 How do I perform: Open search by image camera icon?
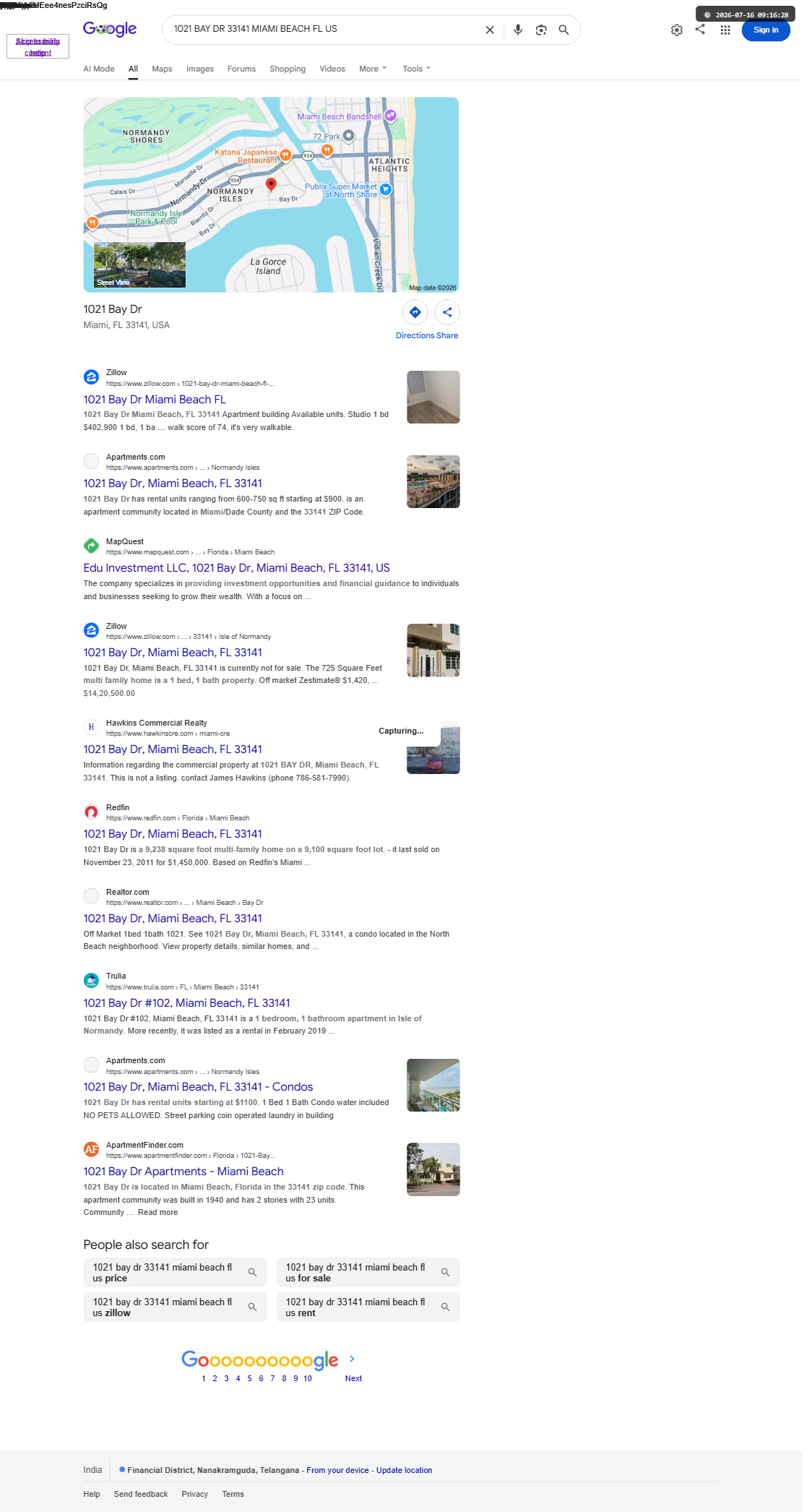tap(541, 30)
